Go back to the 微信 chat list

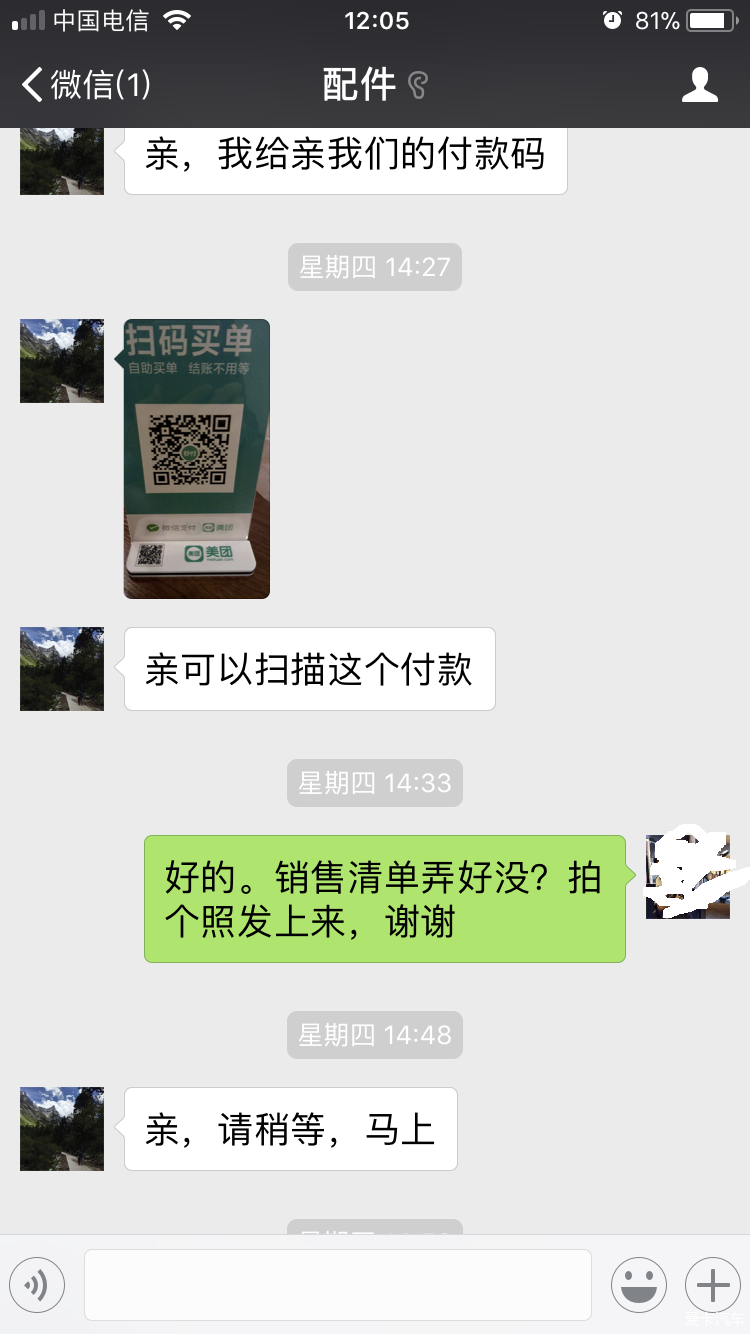tap(85, 85)
